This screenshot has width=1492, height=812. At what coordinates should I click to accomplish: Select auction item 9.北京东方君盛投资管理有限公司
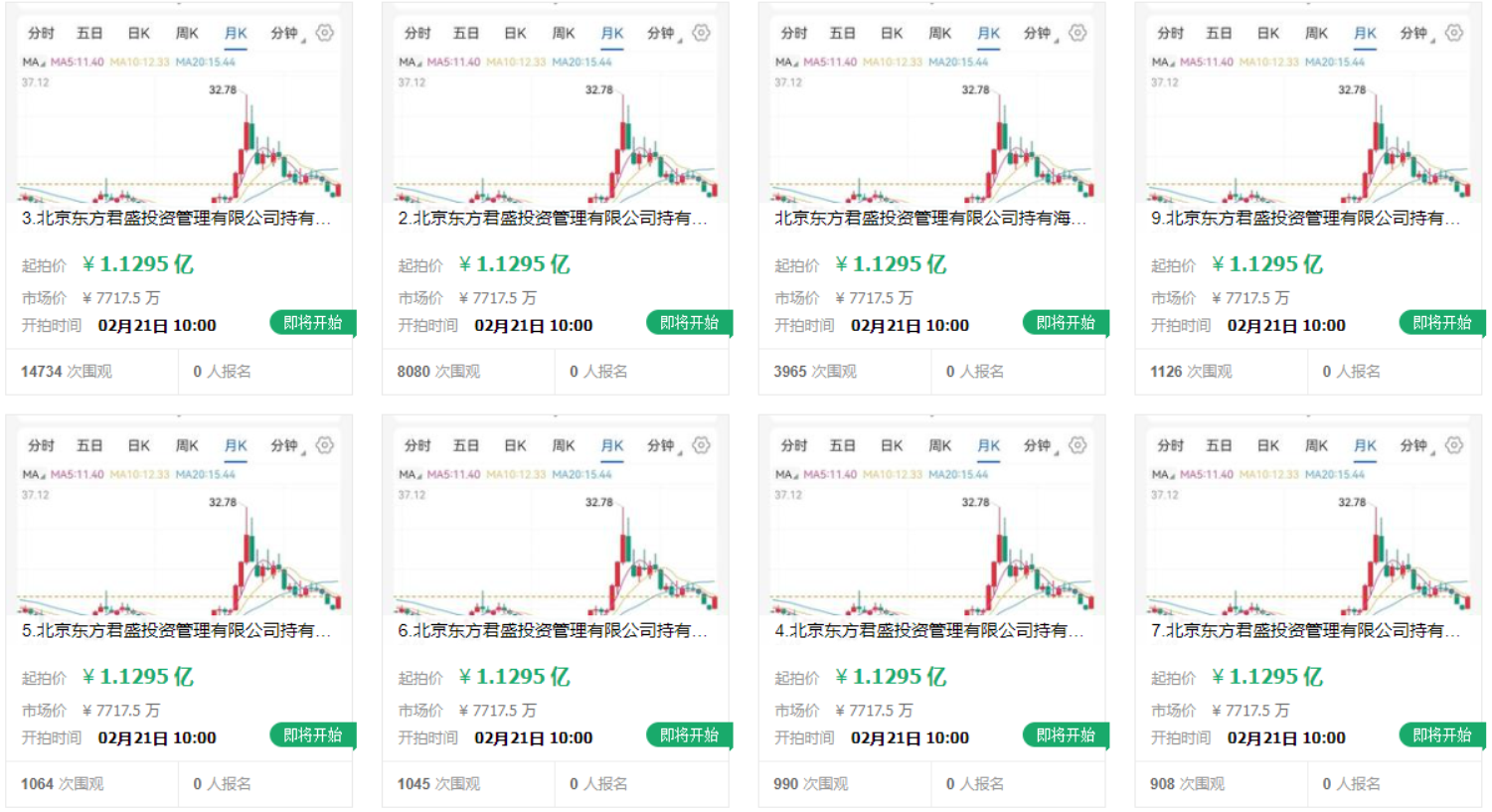pos(1305,218)
